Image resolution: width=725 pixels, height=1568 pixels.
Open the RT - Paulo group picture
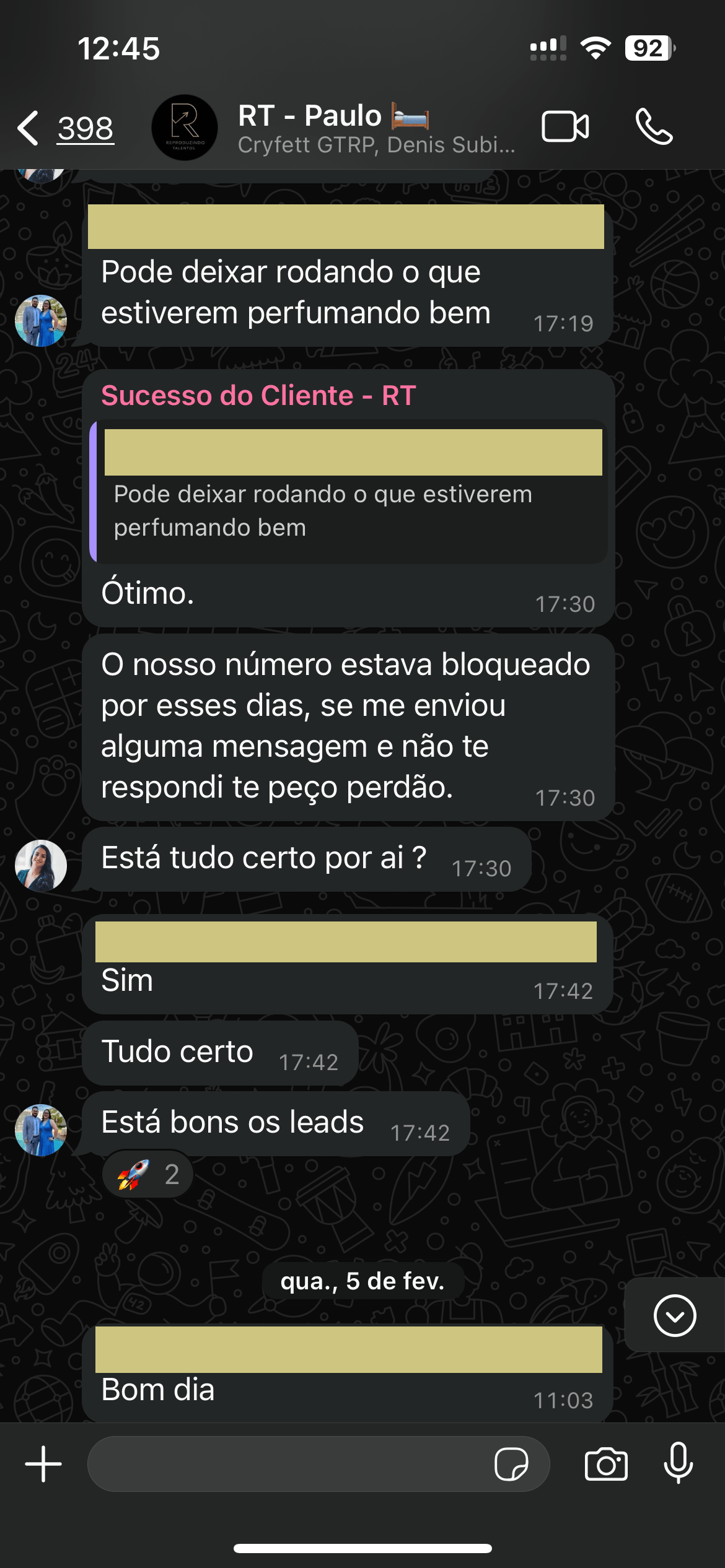pos(184,128)
